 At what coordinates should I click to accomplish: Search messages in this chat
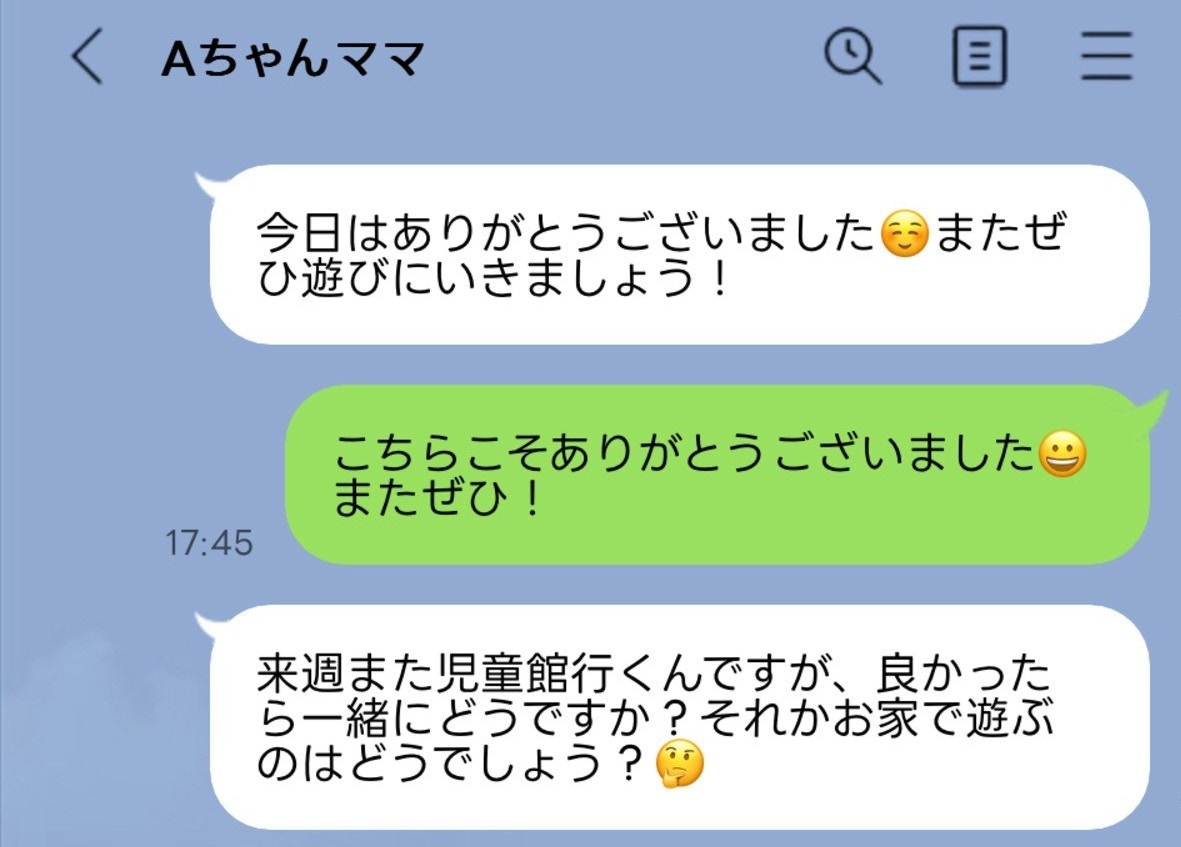[852, 57]
